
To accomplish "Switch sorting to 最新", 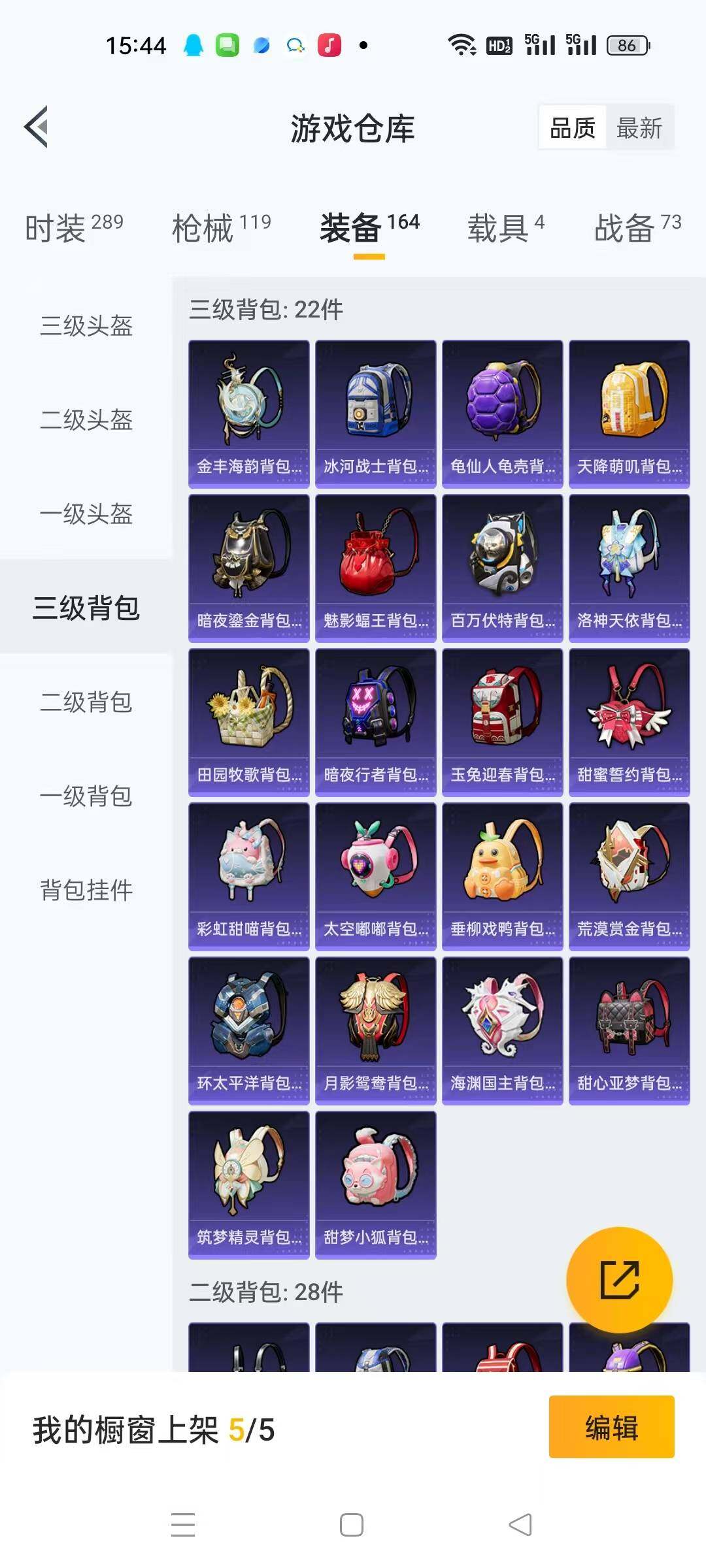I will pos(641,128).
